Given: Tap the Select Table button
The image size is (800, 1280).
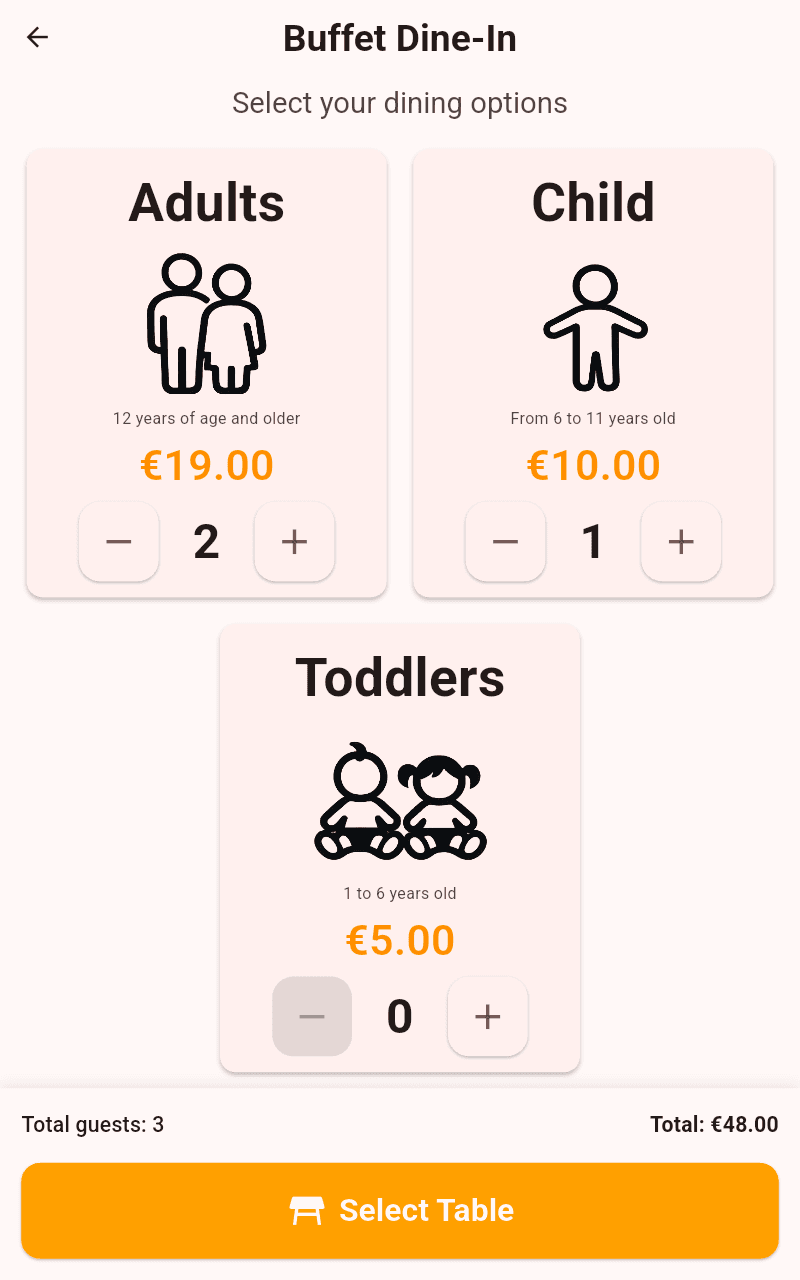Looking at the screenshot, I should tap(400, 1210).
